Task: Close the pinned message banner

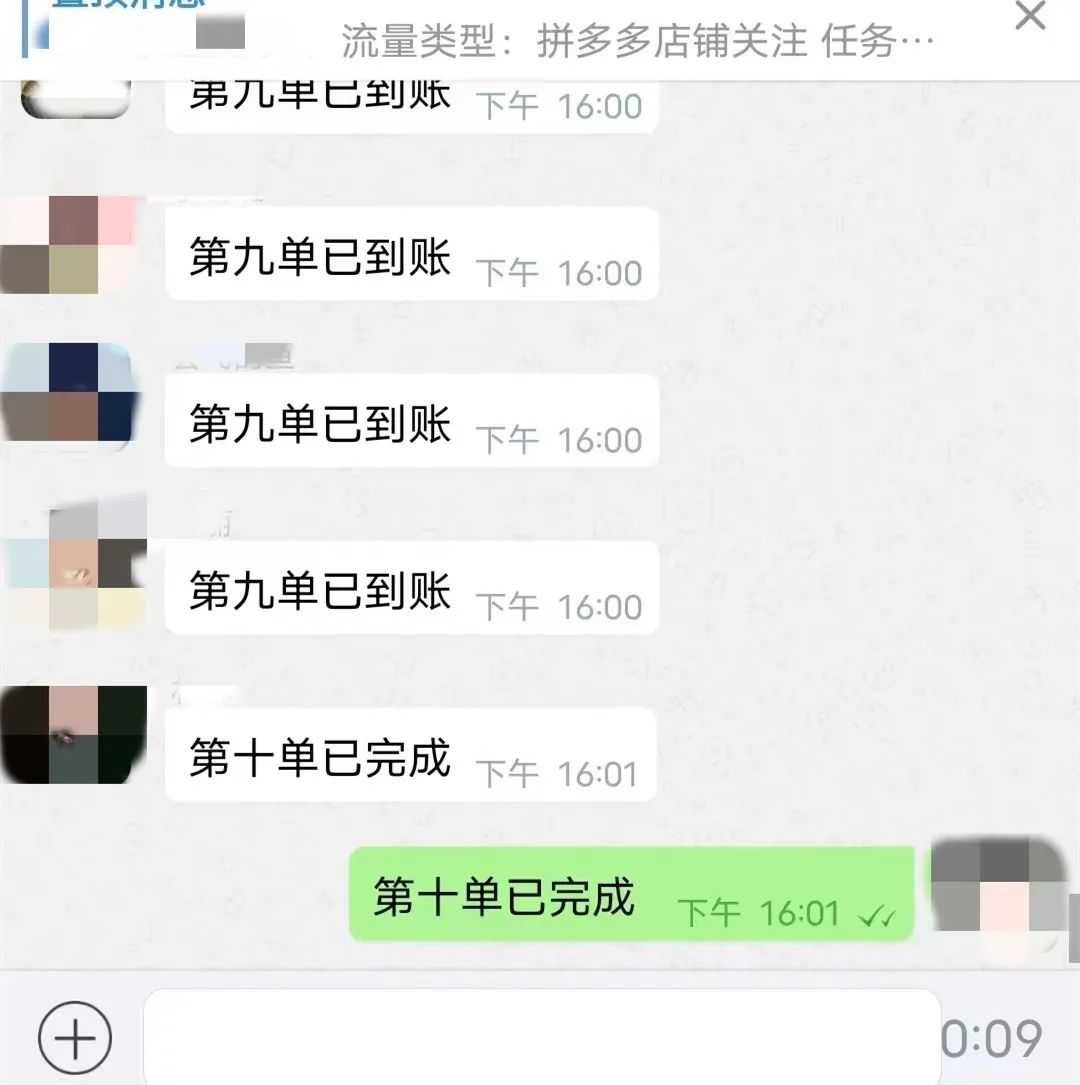Action: [1029, 17]
